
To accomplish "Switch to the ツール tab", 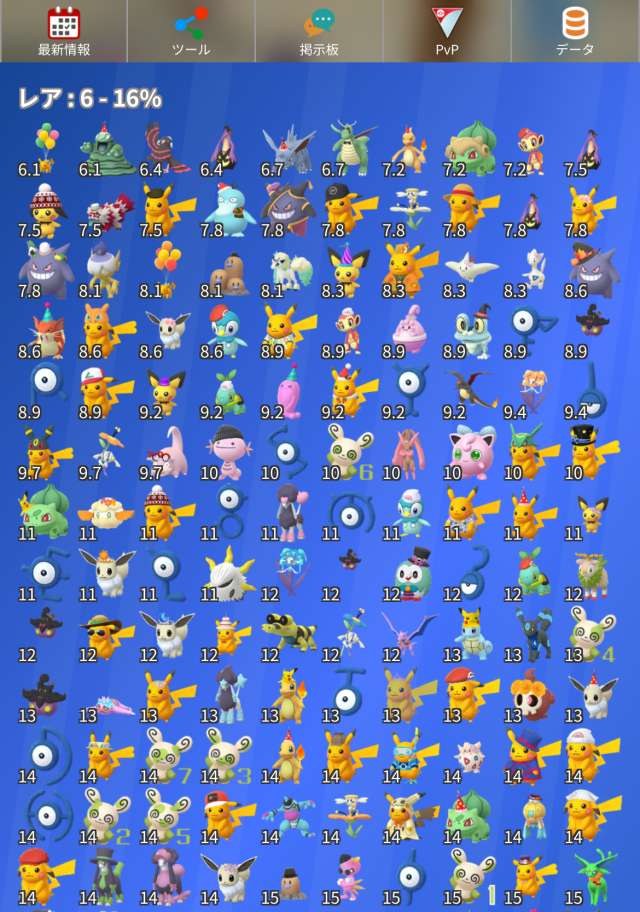I will pyautogui.click(x=191, y=31).
